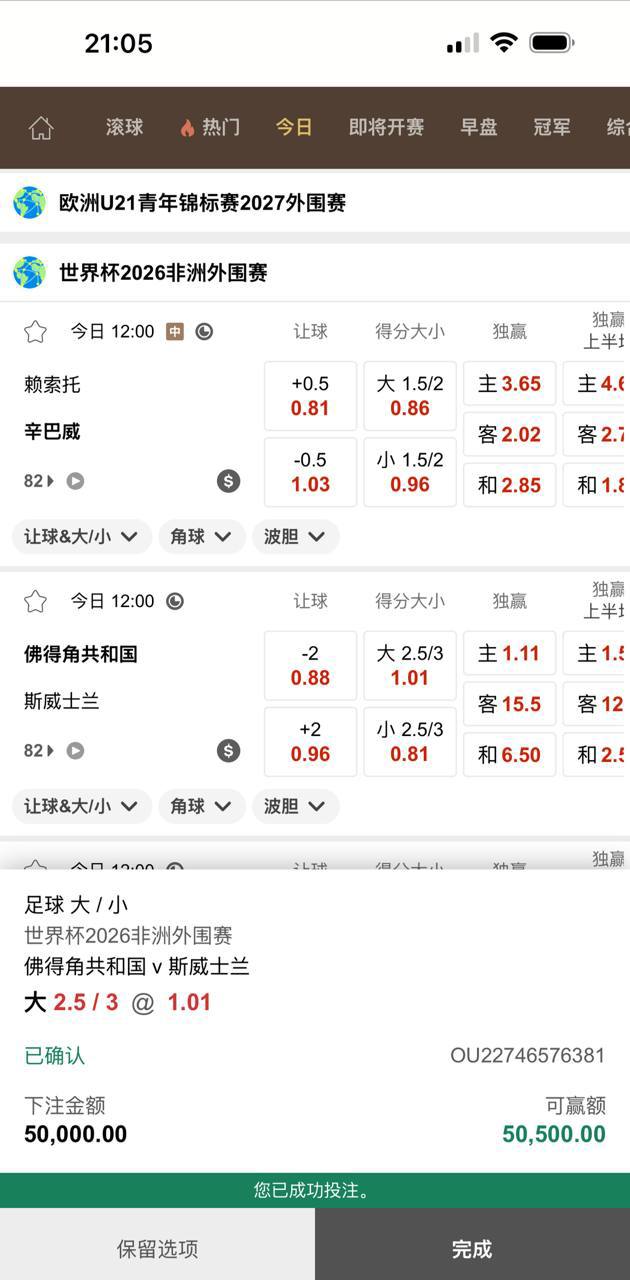Open the 早盘 tab

[x=479, y=127]
